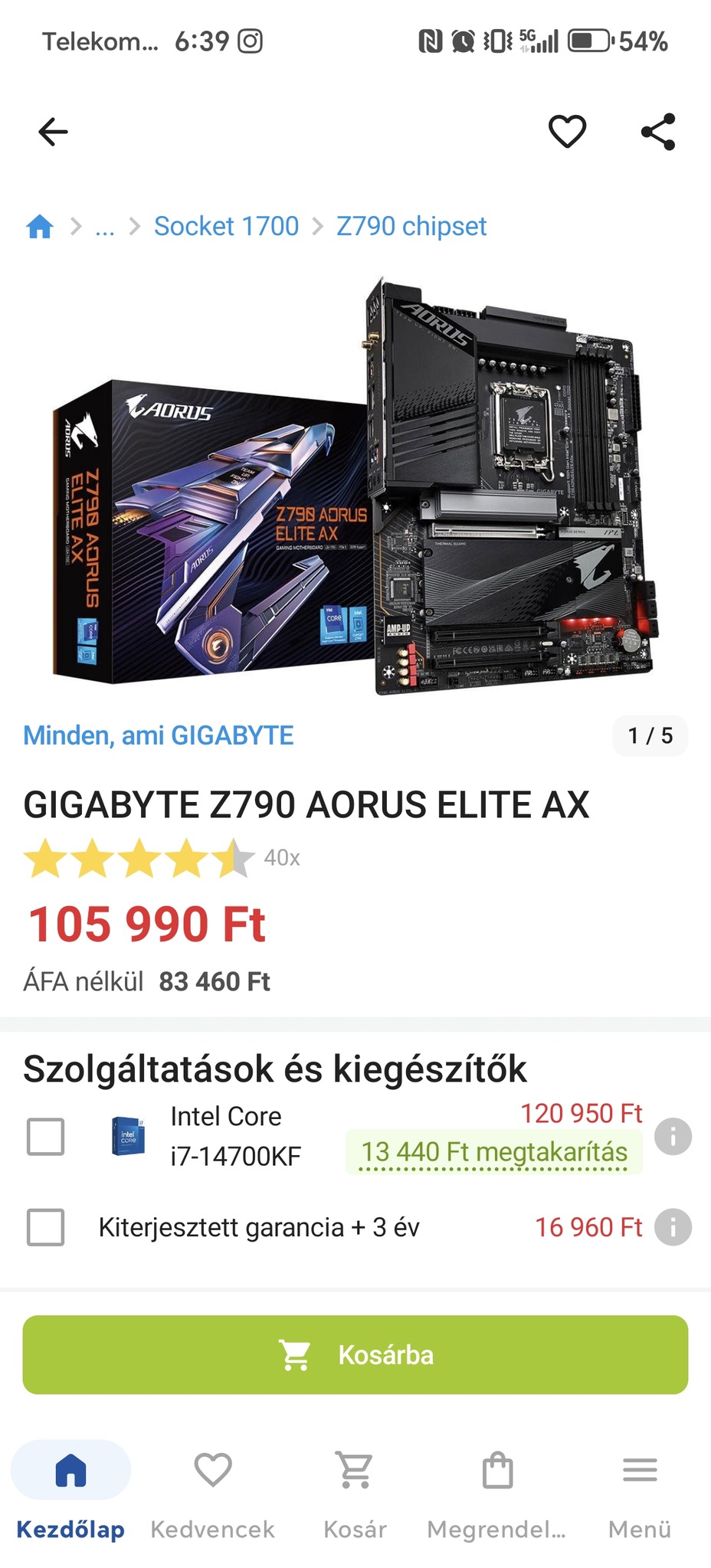711x1568 pixels.
Task: Open Minden, ami GIGABYTE link
Action: pos(159,735)
